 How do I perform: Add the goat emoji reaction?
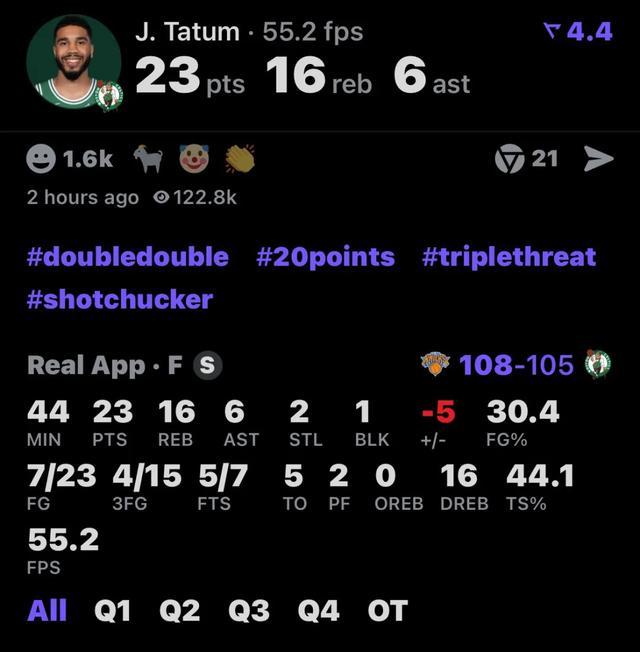tap(148, 158)
